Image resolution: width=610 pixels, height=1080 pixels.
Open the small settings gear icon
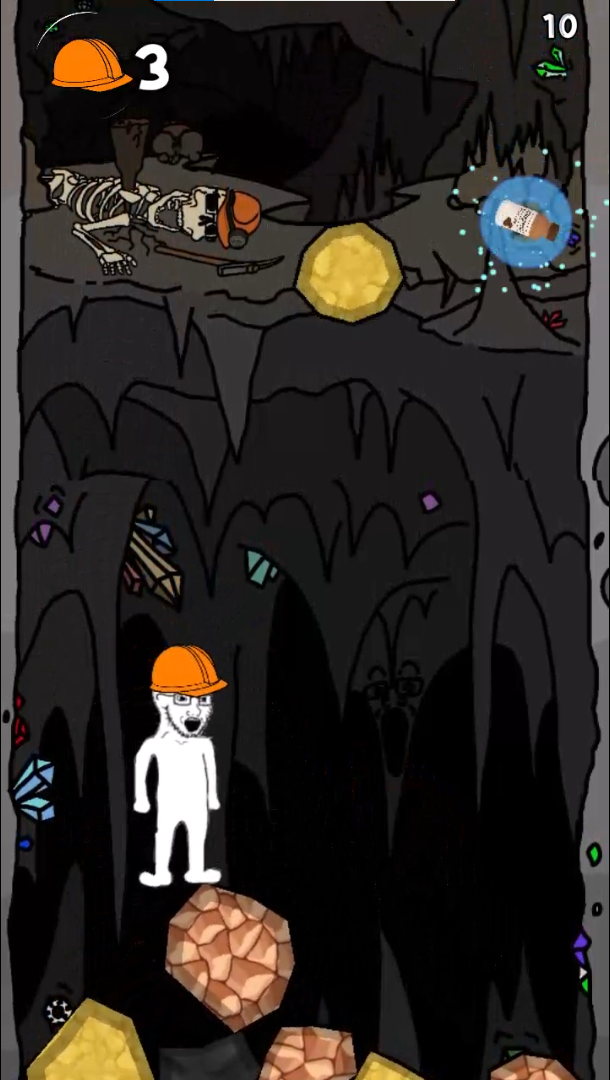click(58, 1010)
